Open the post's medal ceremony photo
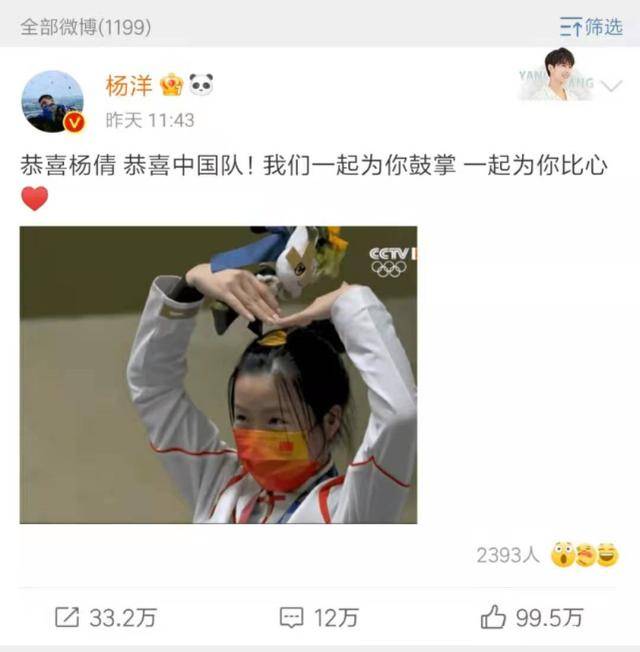The width and height of the screenshot is (640, 652). pyautogui.click(x=218, y=374)
